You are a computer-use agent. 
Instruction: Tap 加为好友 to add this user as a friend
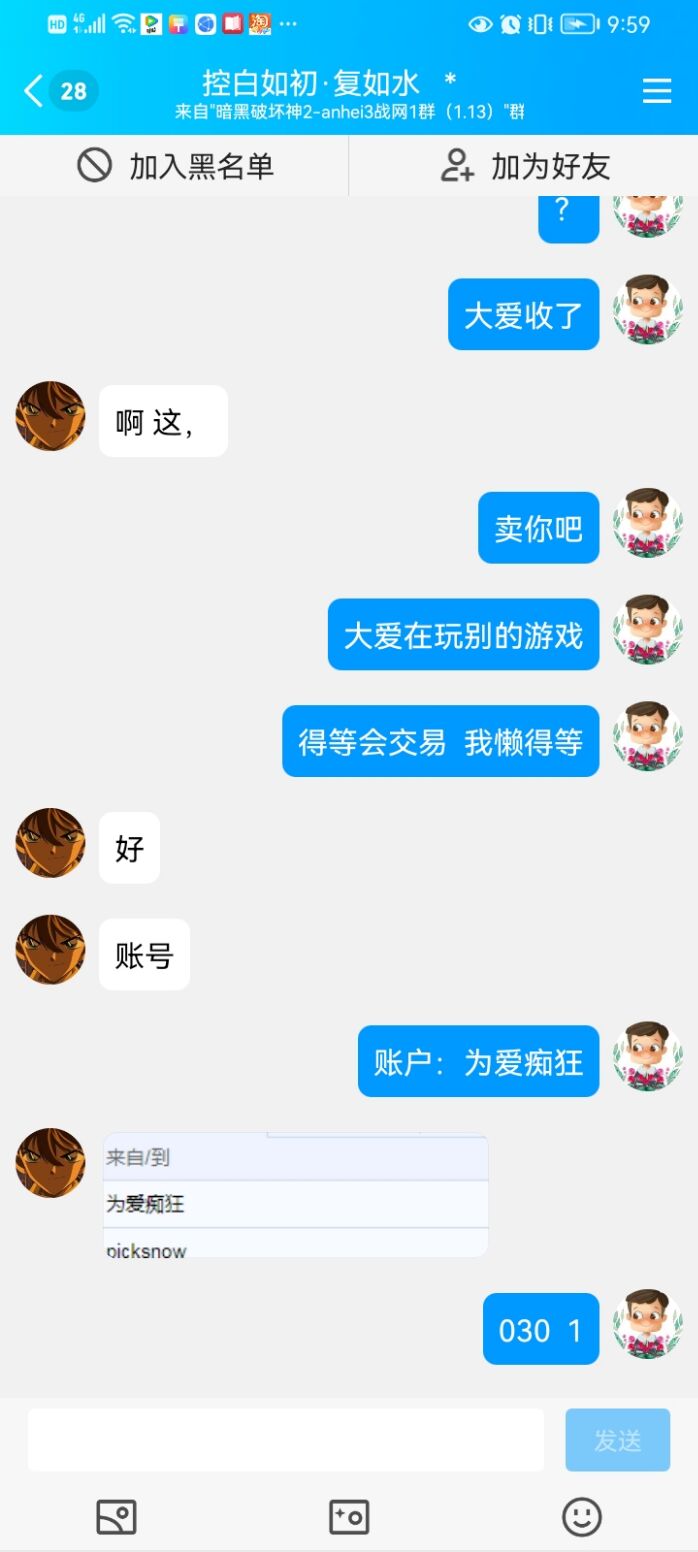[526, 166]
